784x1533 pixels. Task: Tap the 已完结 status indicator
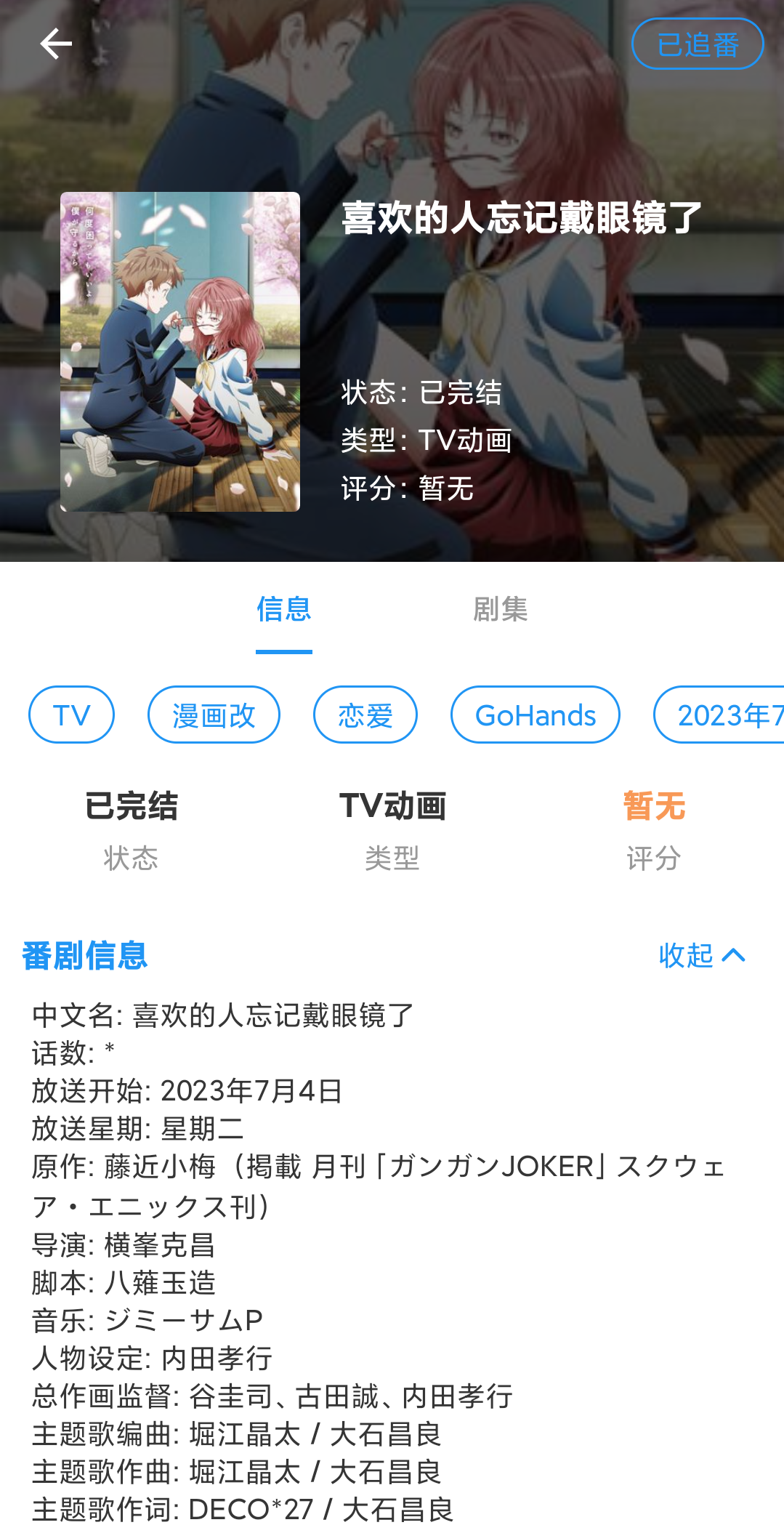132,805
